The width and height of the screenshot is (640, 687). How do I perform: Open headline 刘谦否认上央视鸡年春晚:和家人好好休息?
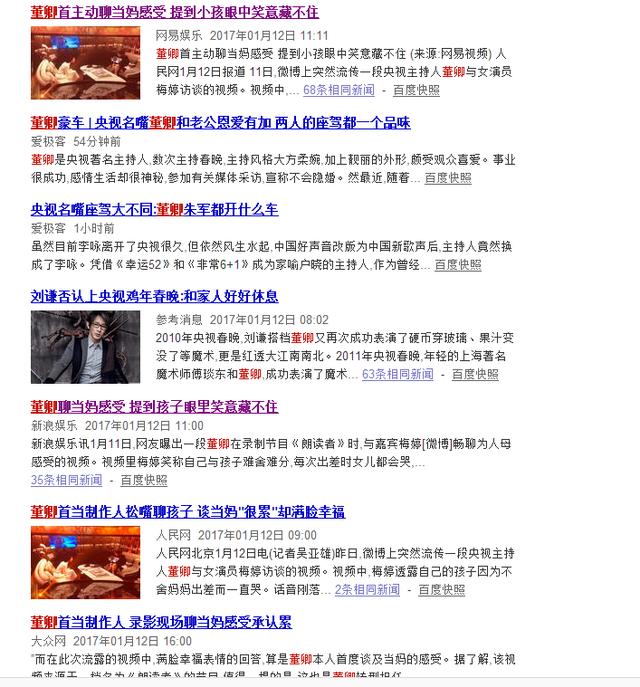pyautogui.click(x=154, y=297)
